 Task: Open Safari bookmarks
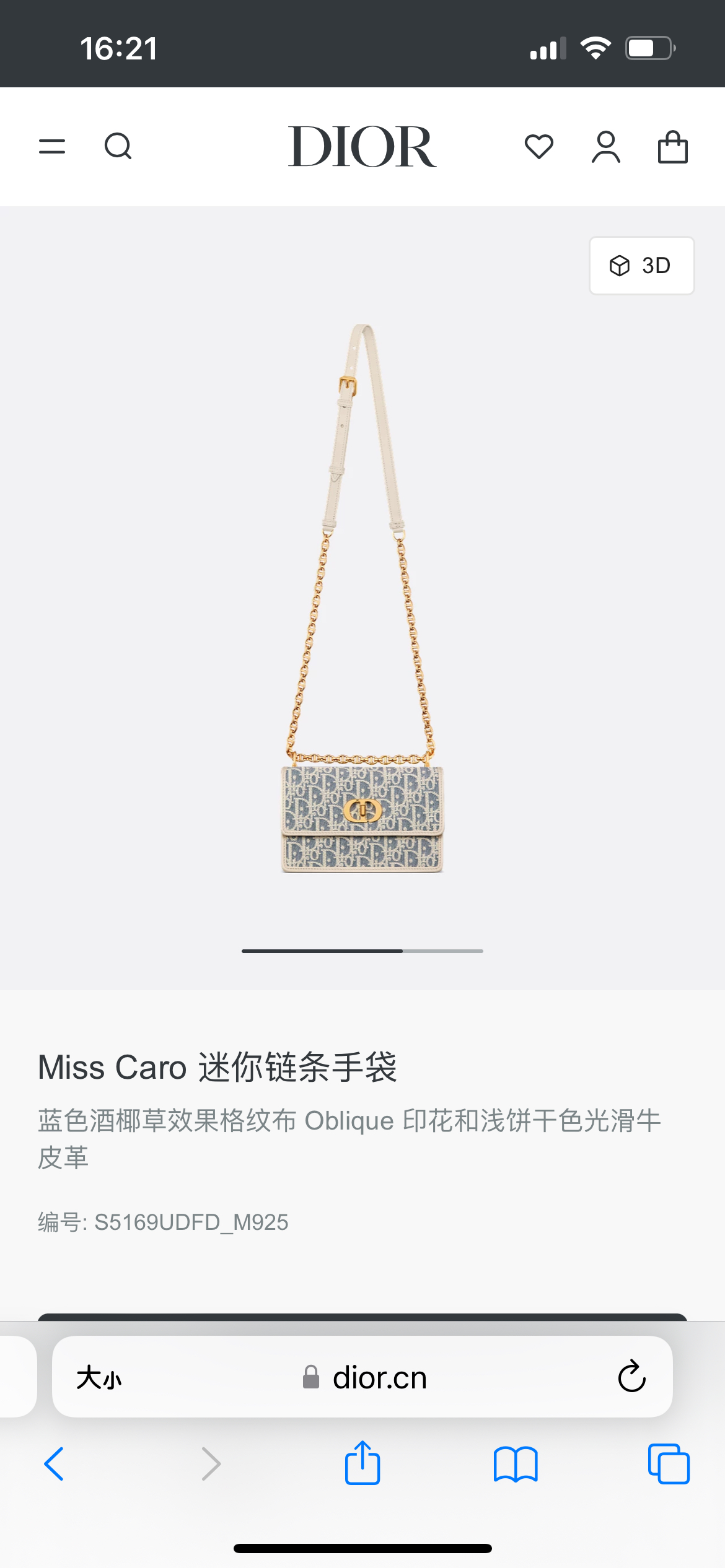(516, 1464)
